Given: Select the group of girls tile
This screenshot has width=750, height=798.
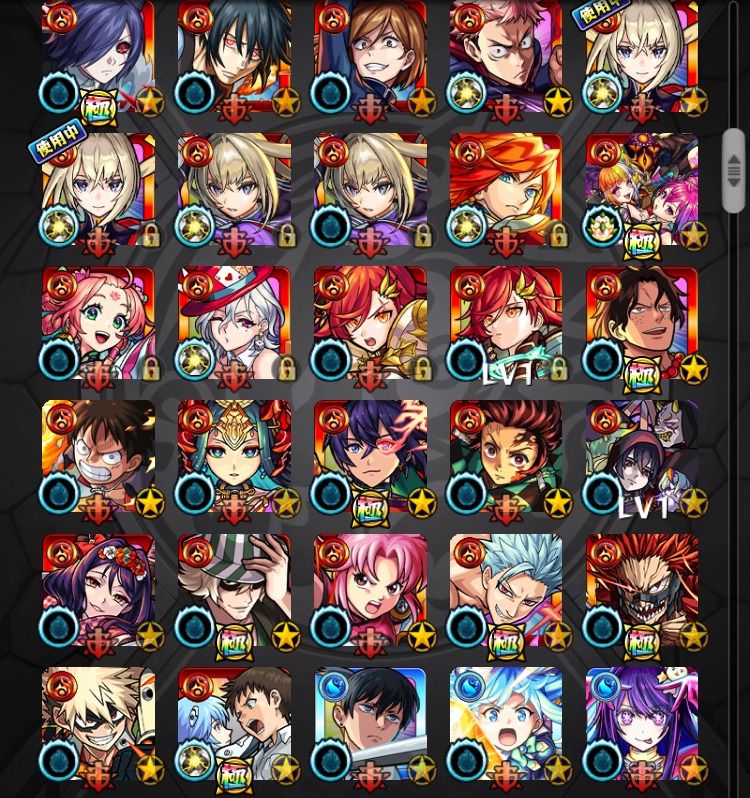Looking at the screenshot, I should click(642, 192).
